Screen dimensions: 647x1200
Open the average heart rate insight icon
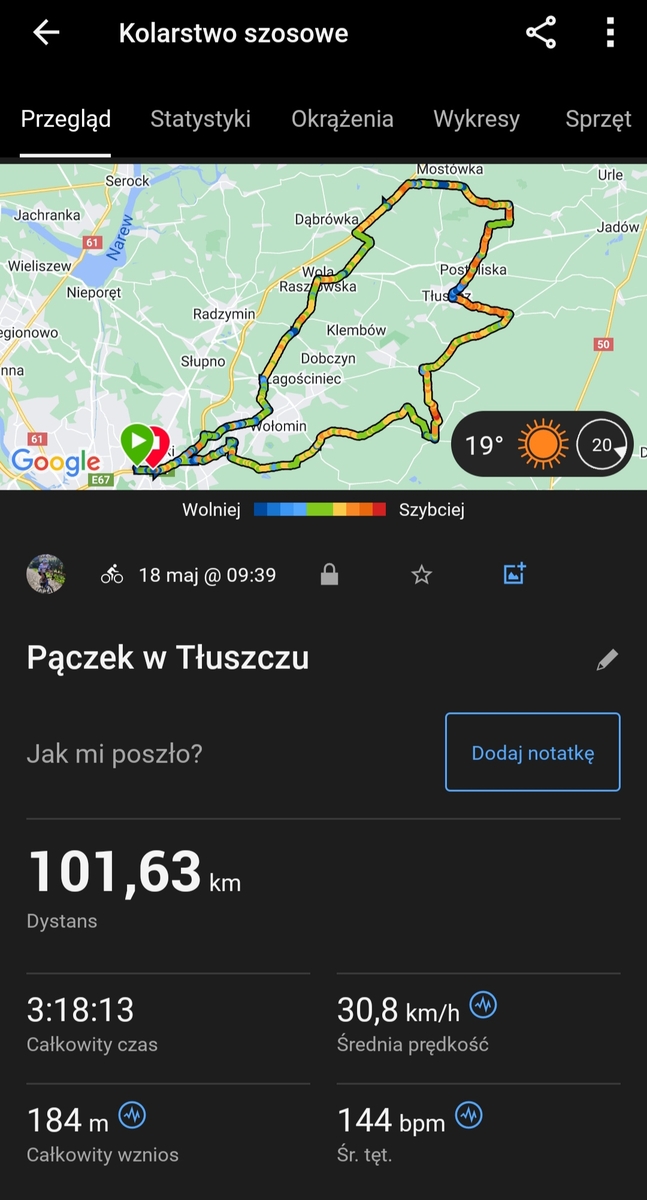469,1115
